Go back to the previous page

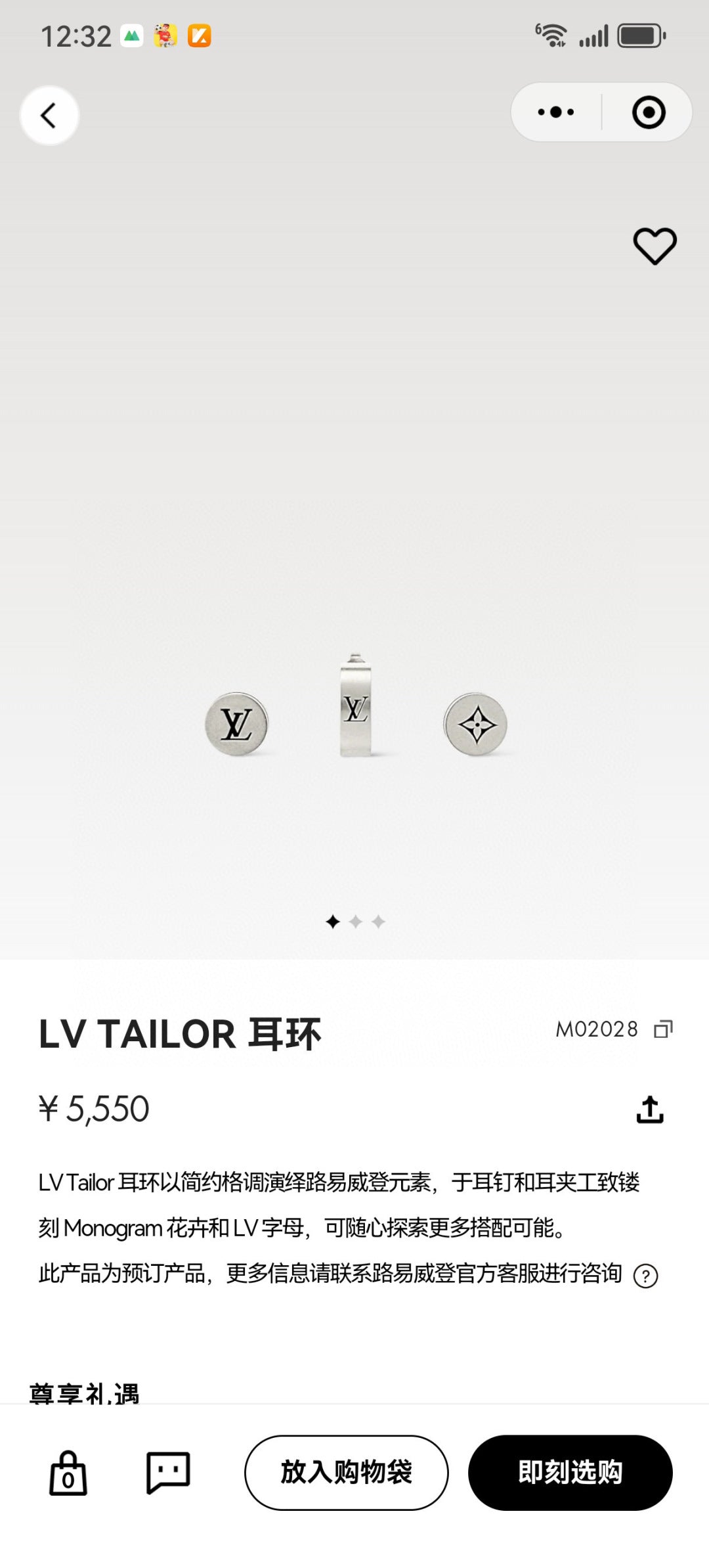pyautogui.click(x=49, y=116)
